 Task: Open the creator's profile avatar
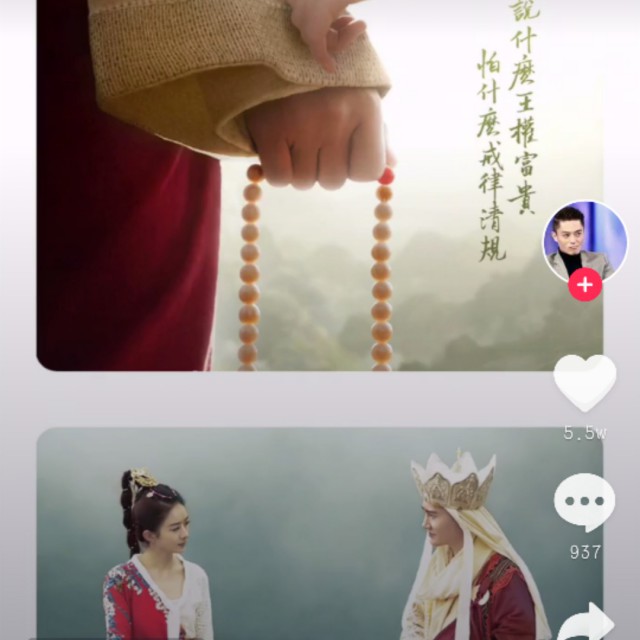point(584,241)
